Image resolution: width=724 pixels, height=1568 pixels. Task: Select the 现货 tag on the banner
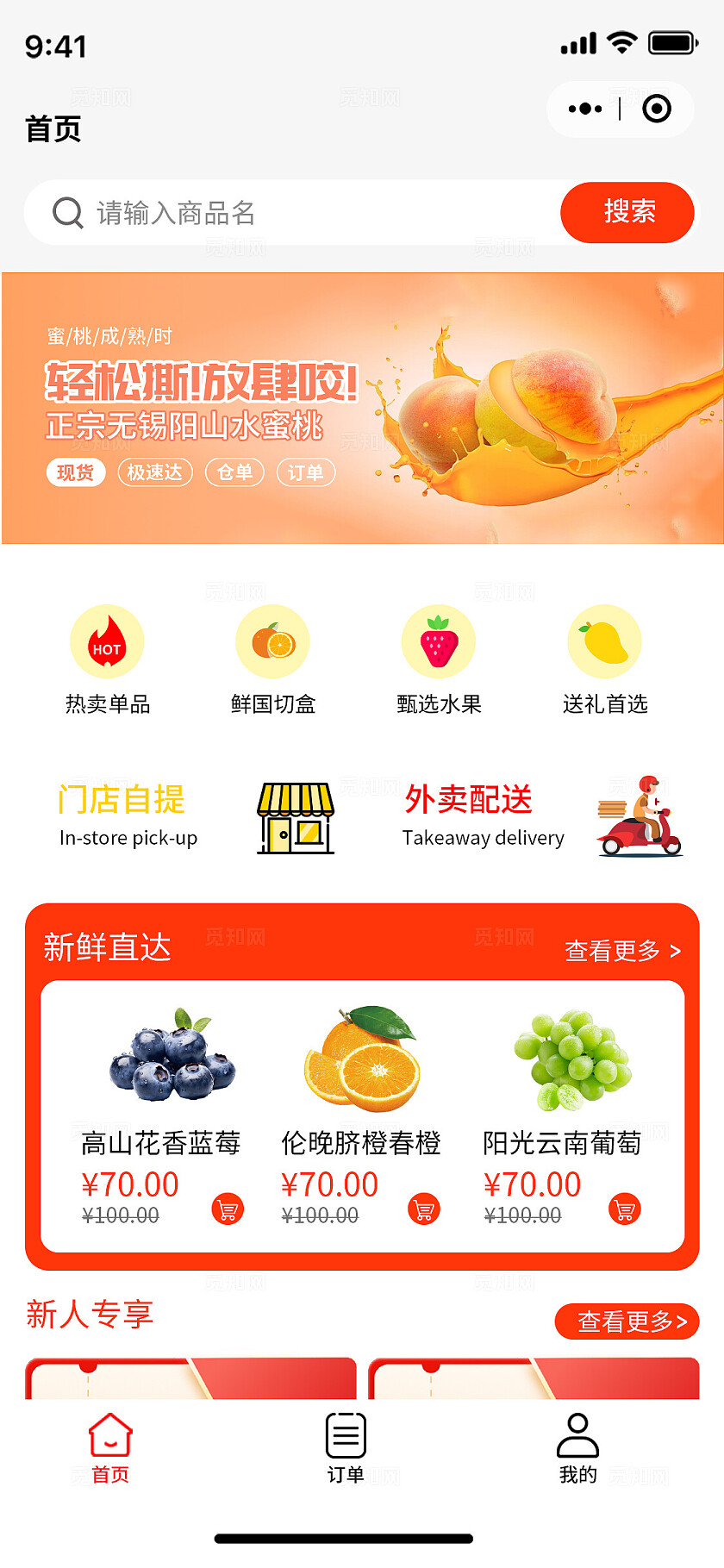click(75, 472)
